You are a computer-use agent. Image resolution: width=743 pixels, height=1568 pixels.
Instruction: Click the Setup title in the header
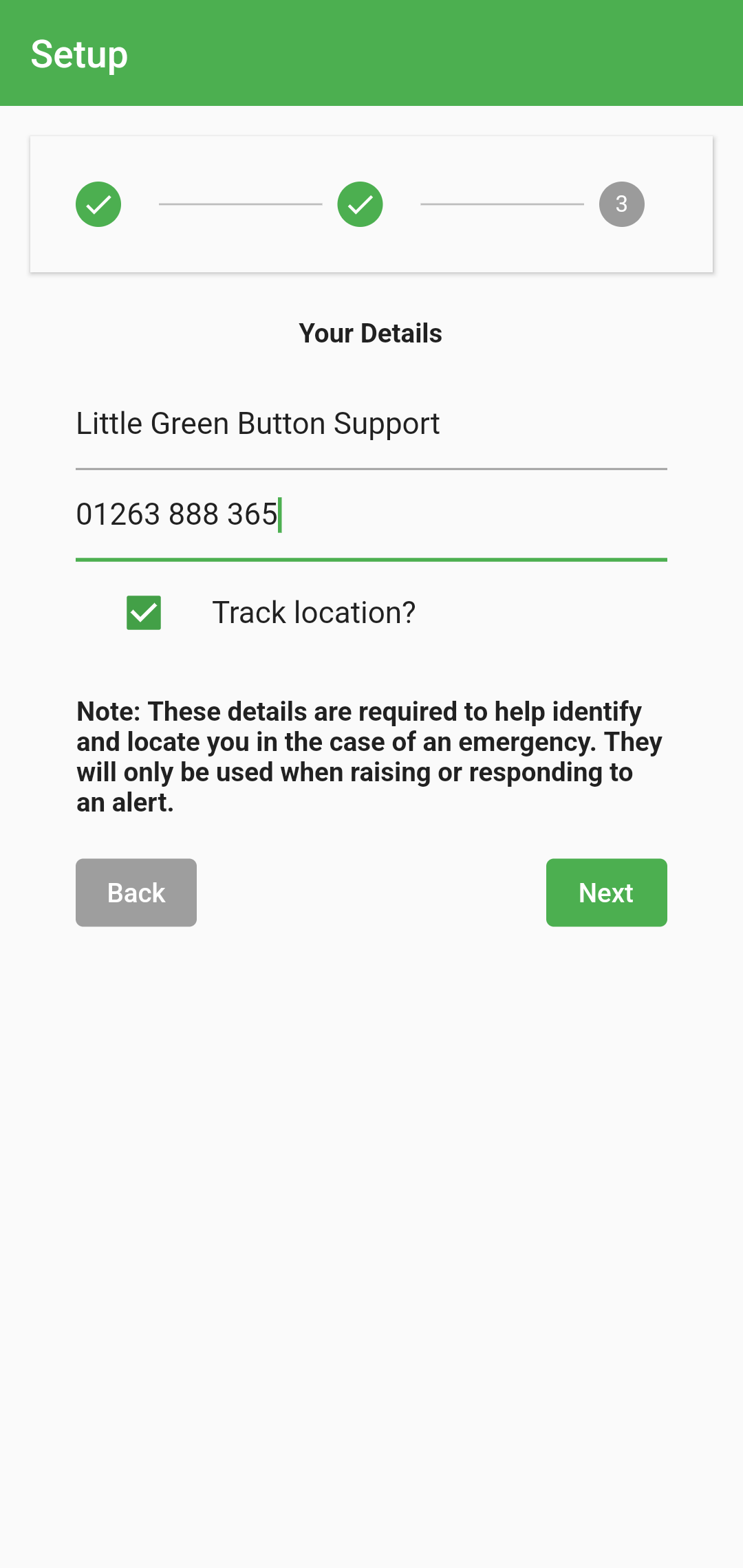(79, 54)
